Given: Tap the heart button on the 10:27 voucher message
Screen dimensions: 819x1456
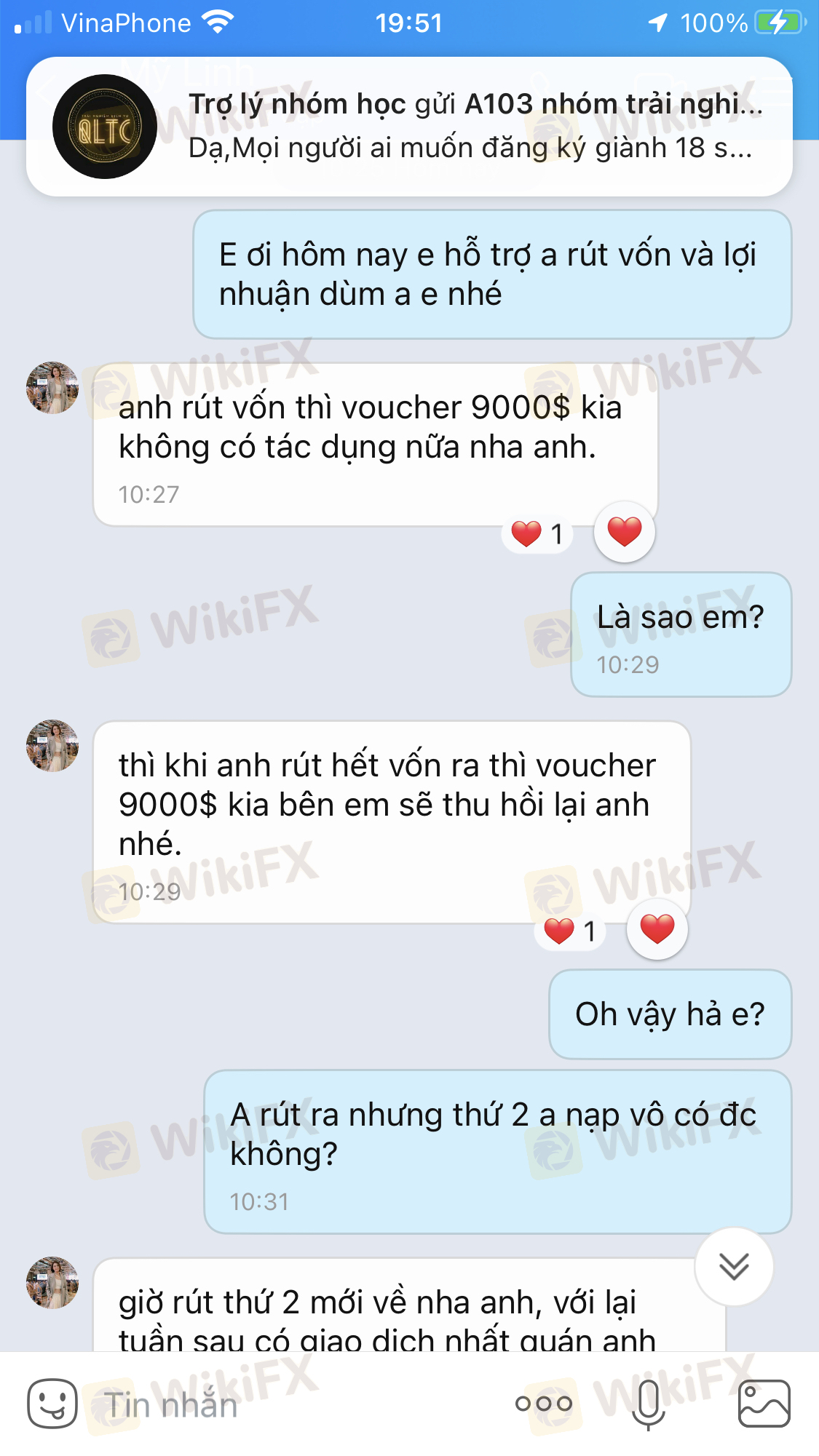Looking at the screenshot, I should coord(624,532).
